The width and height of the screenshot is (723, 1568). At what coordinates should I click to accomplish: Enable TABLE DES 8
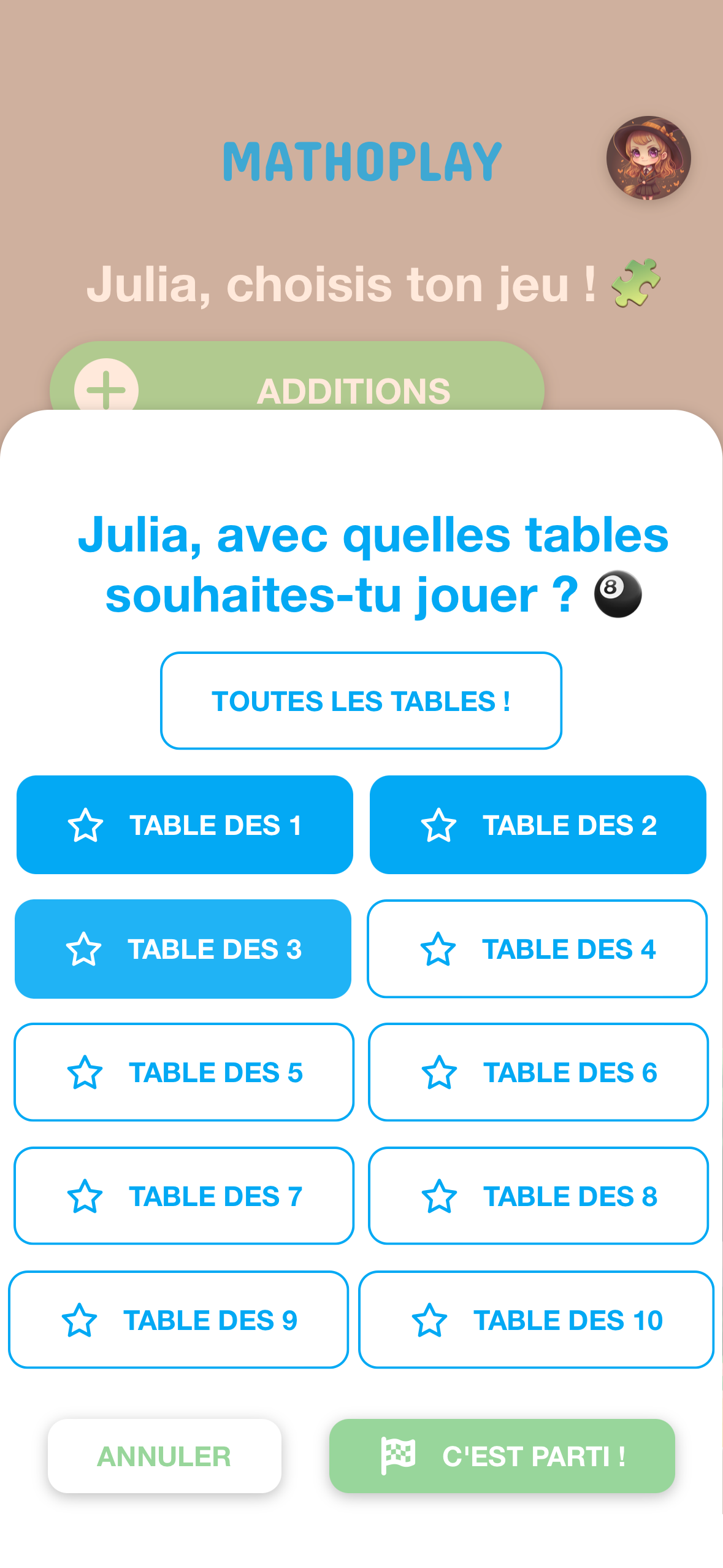coord(538,1196)
